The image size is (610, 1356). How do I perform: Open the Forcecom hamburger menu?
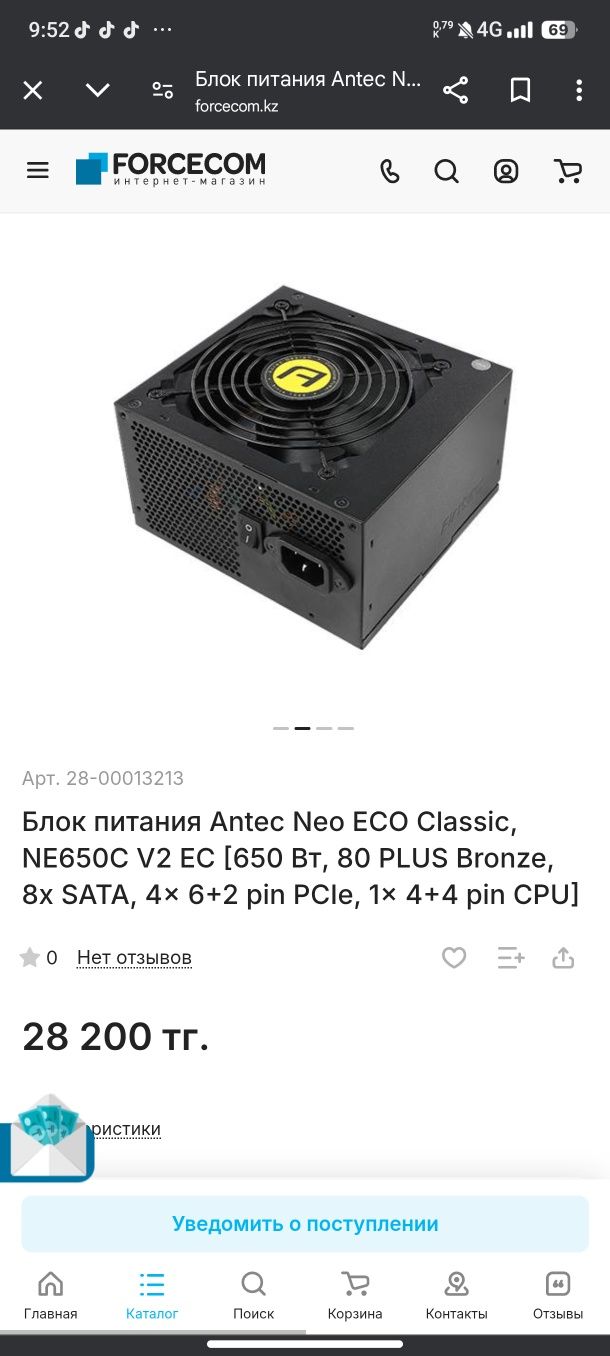(x=38, y=171)
